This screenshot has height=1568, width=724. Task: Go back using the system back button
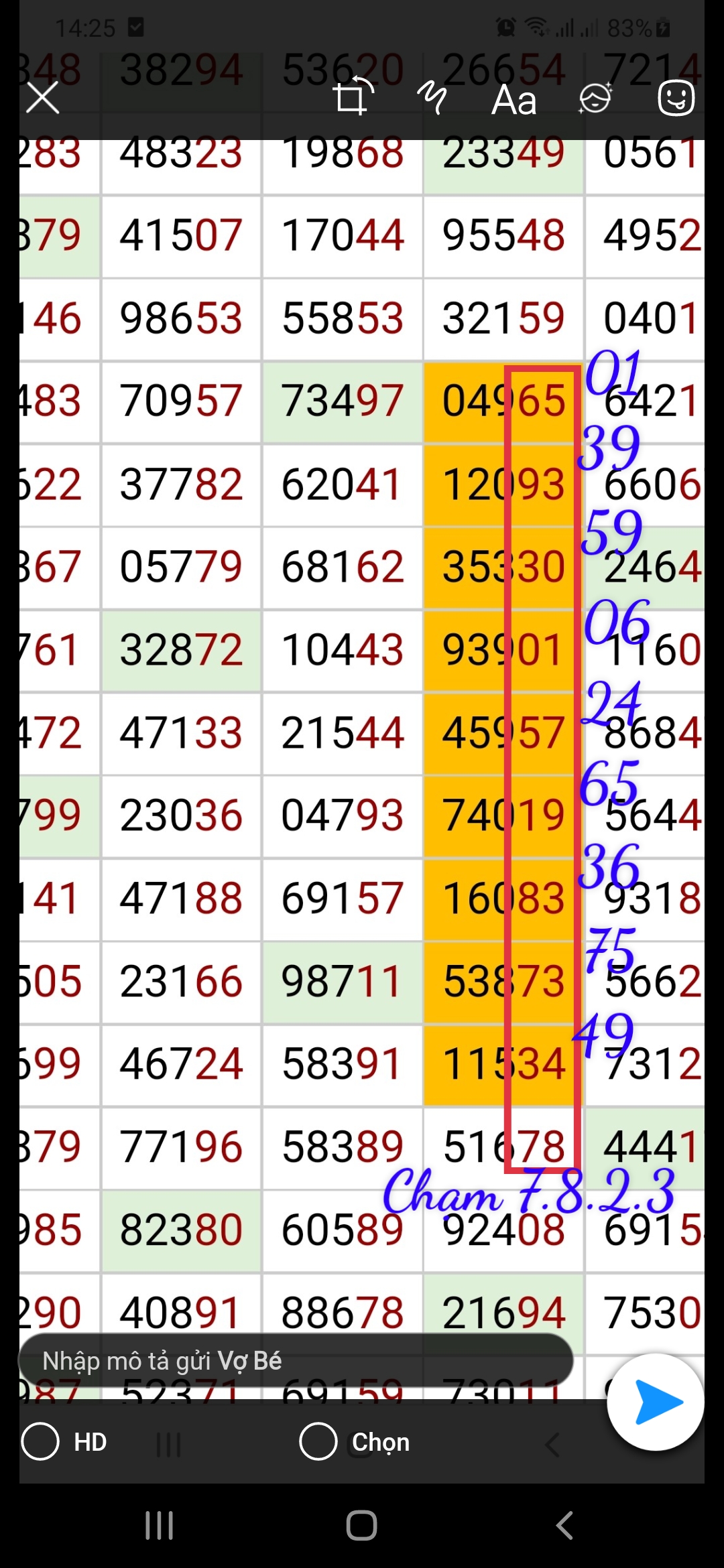click(x=564, y=1526)
